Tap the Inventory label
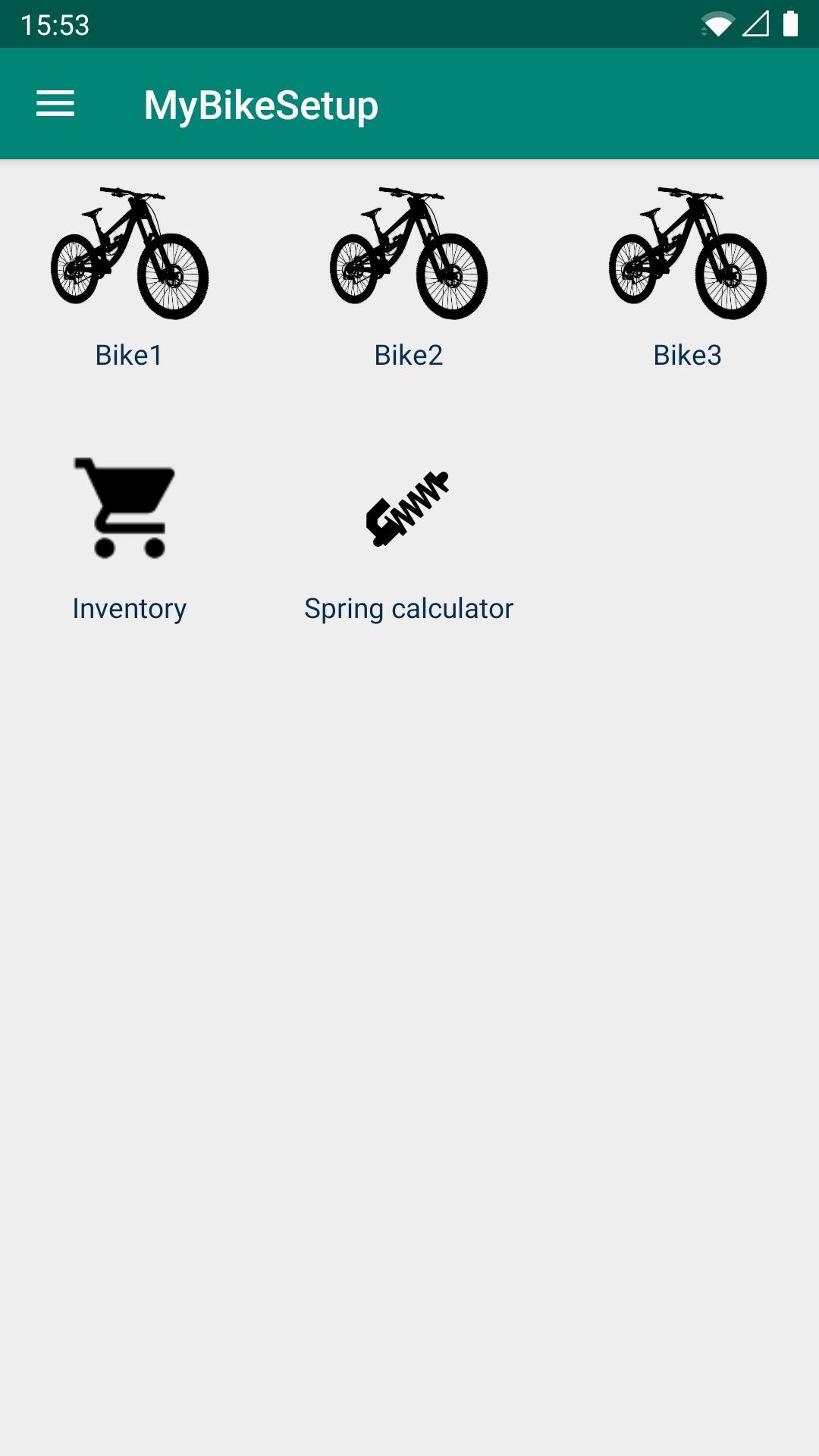This screenshot has width=819, height=1456. point(129,607)
